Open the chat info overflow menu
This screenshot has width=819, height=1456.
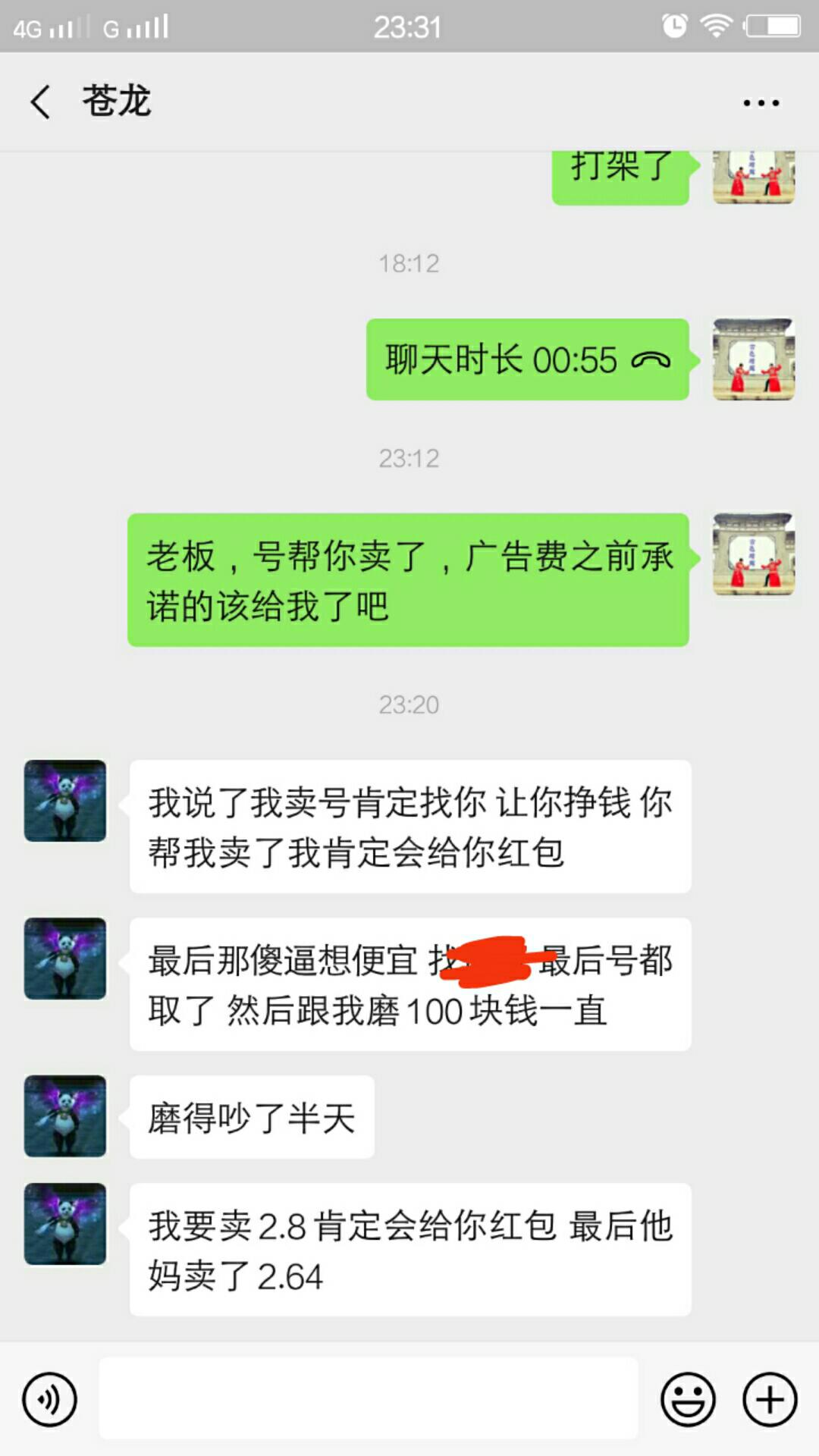pos(761,102)
